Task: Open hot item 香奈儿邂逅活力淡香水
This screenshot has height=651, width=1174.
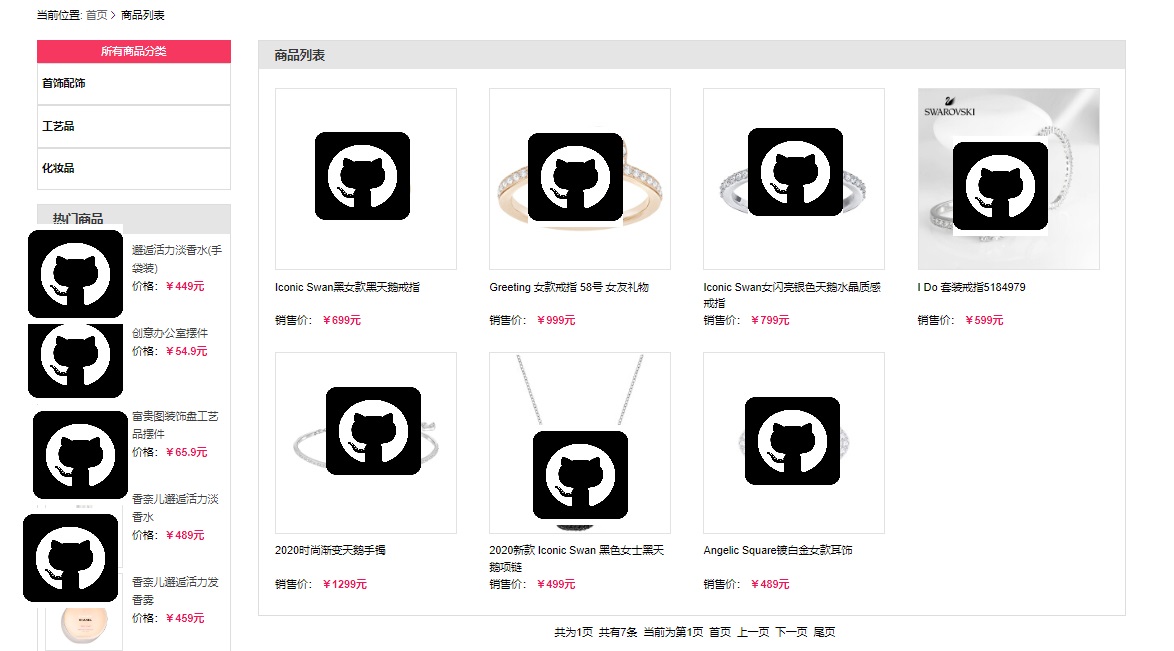Action: coord(175,499)
